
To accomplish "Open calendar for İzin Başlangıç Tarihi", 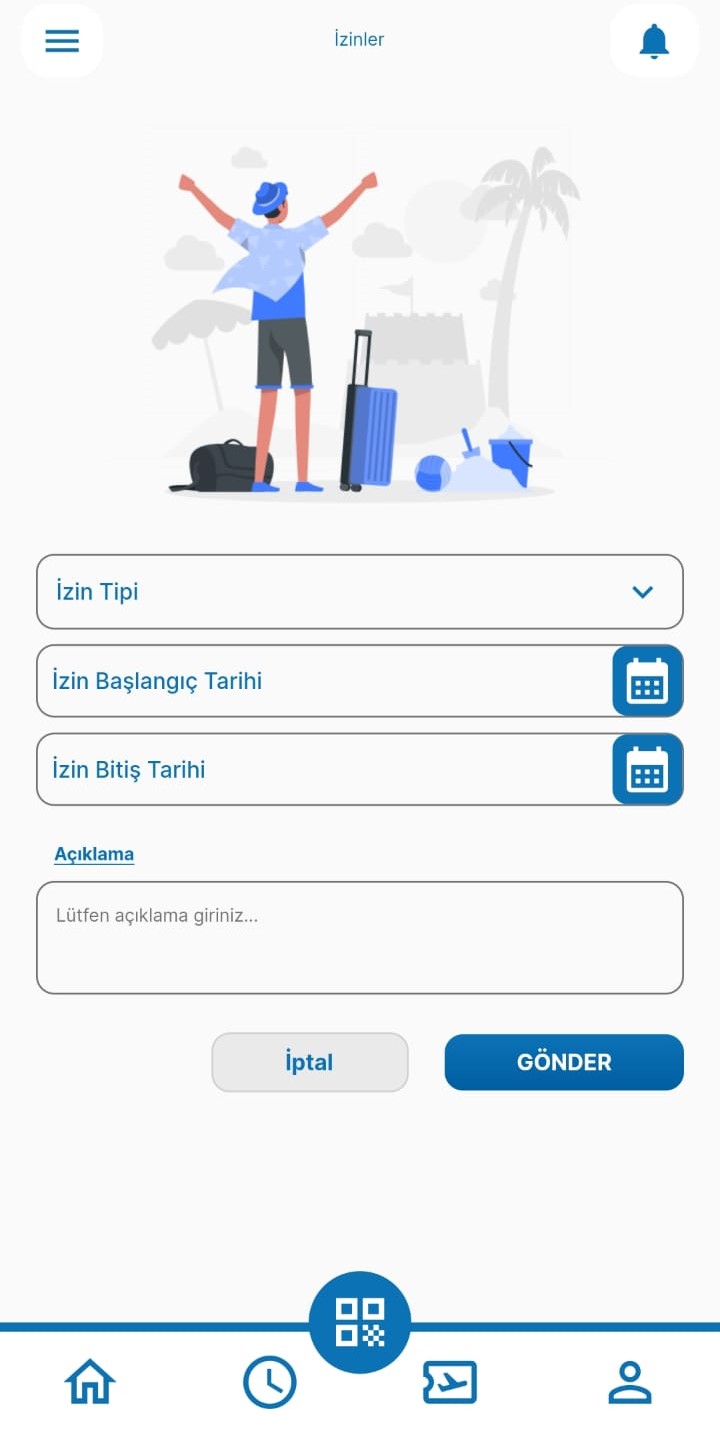I will click(647, 681).
